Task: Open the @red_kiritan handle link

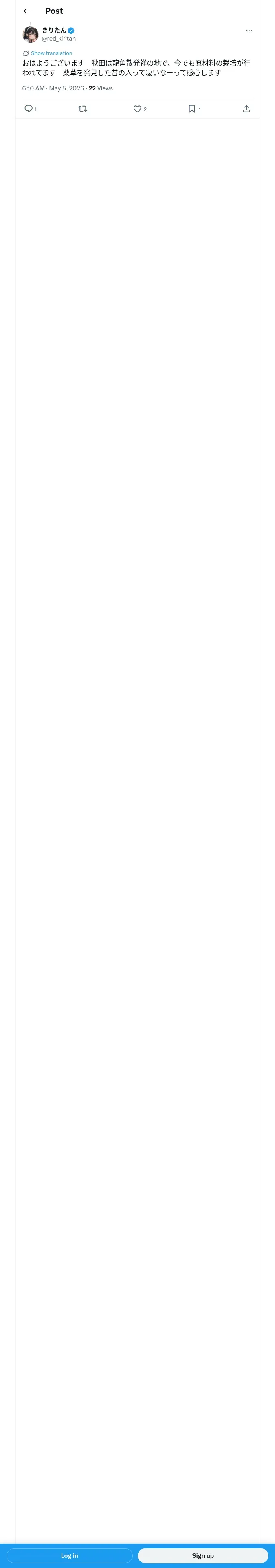Action: [59, 39]
